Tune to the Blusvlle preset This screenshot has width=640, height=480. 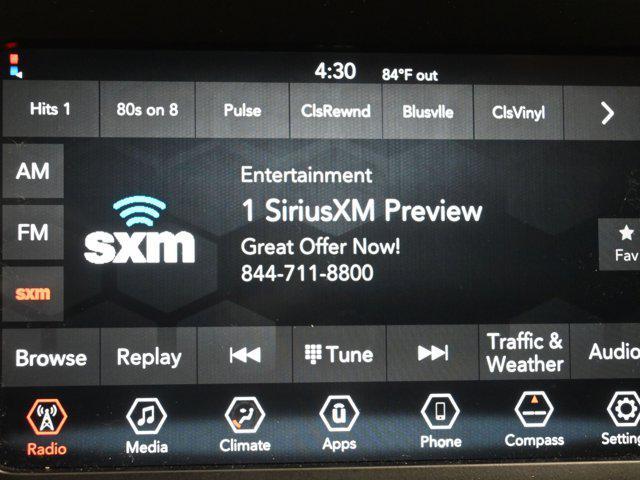tap(428, 111)
